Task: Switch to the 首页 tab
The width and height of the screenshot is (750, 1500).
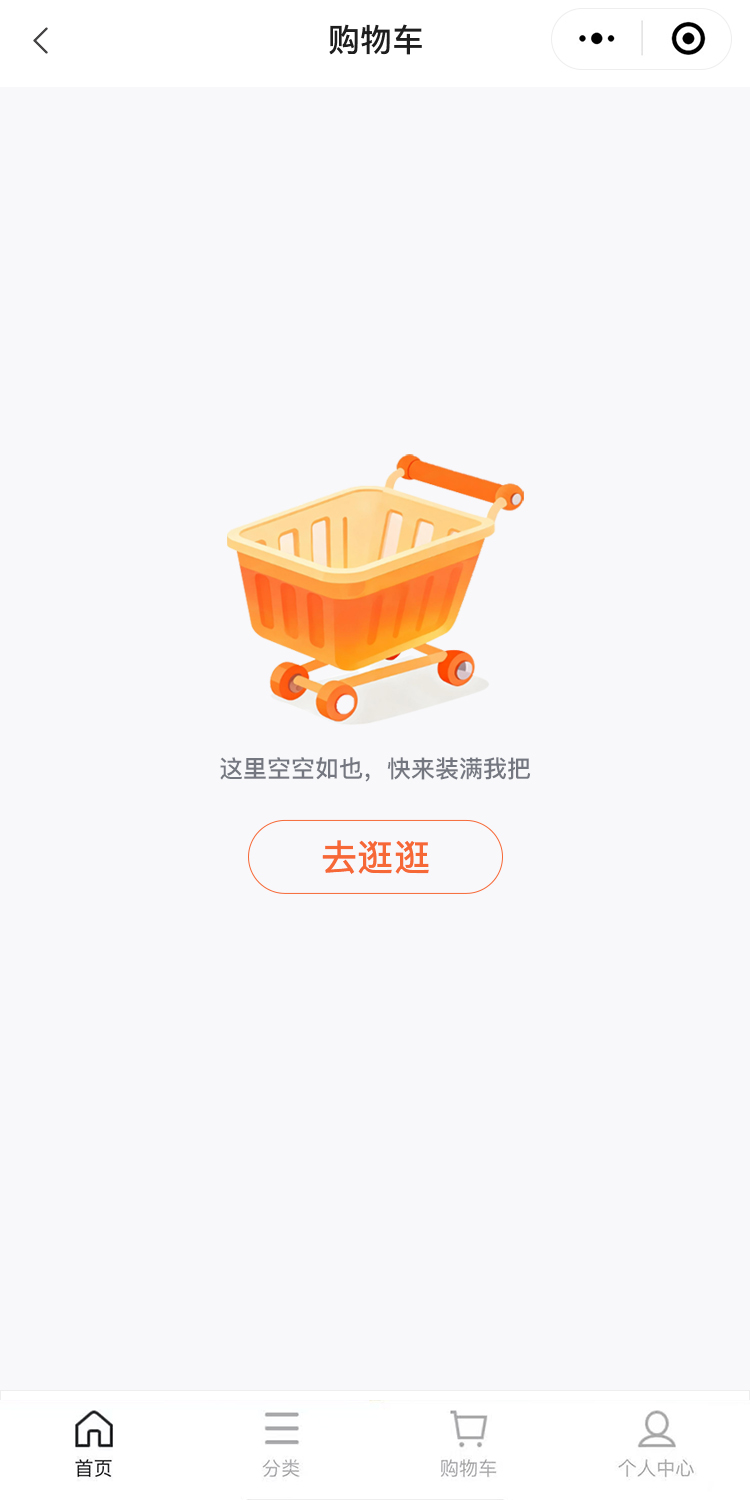Action: click(x=94, y=1443)
